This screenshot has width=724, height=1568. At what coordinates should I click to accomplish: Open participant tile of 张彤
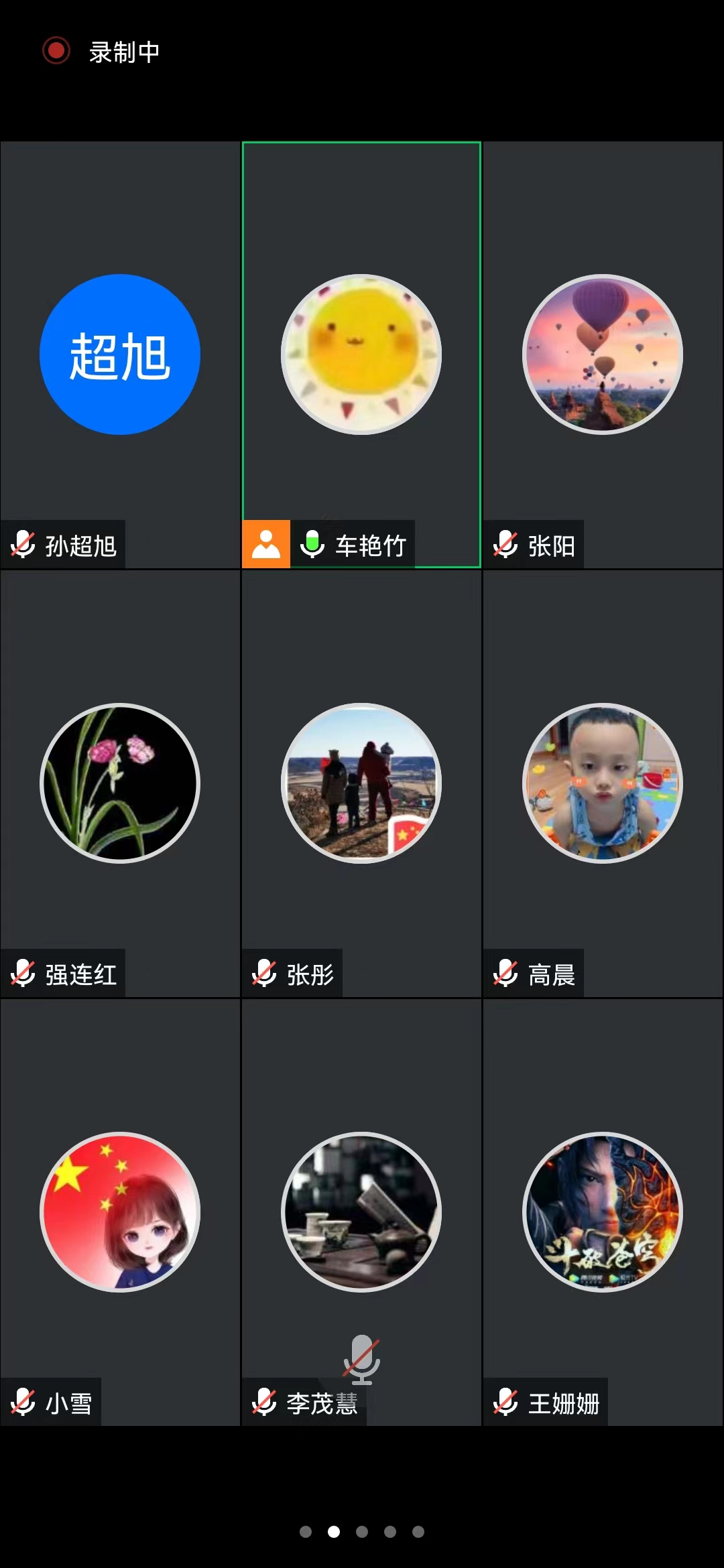point(361,784)
